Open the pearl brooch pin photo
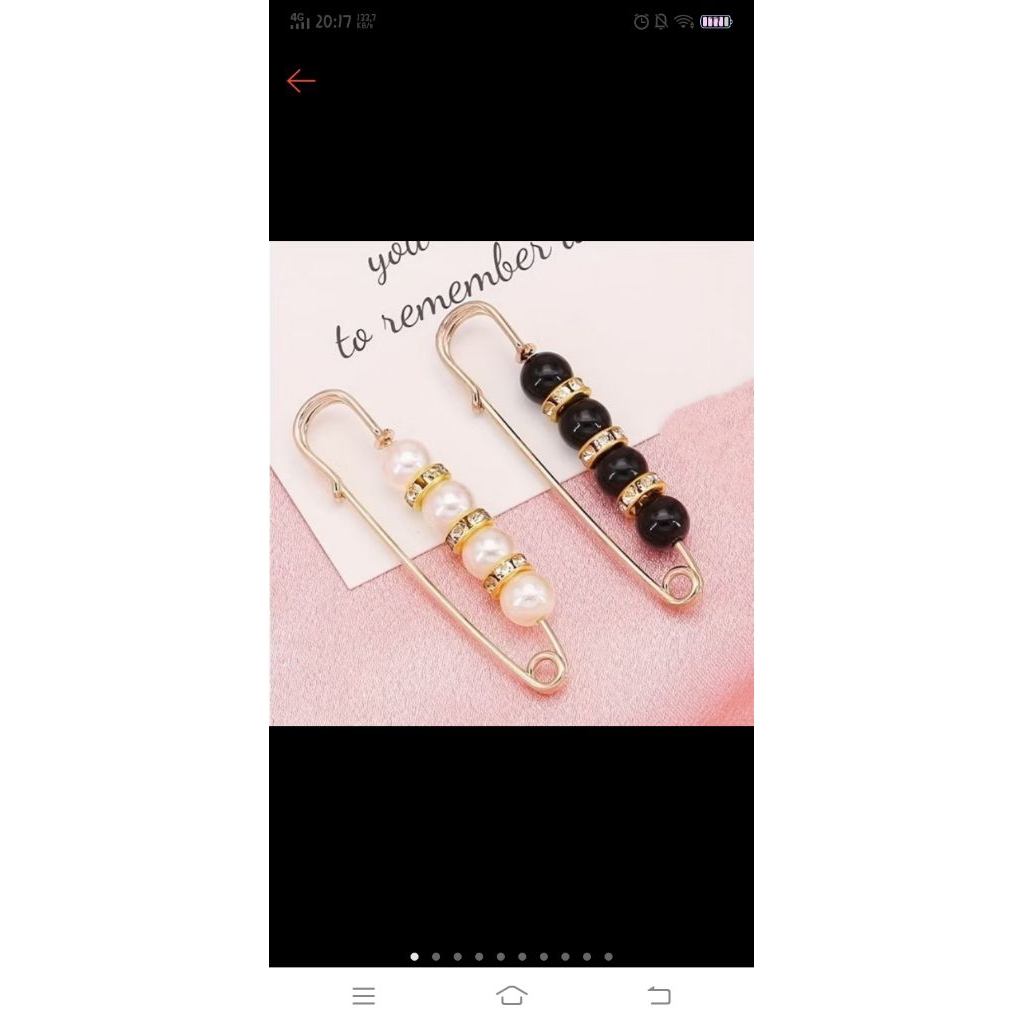The image size is (1024, 1024). tap(511, 483)
